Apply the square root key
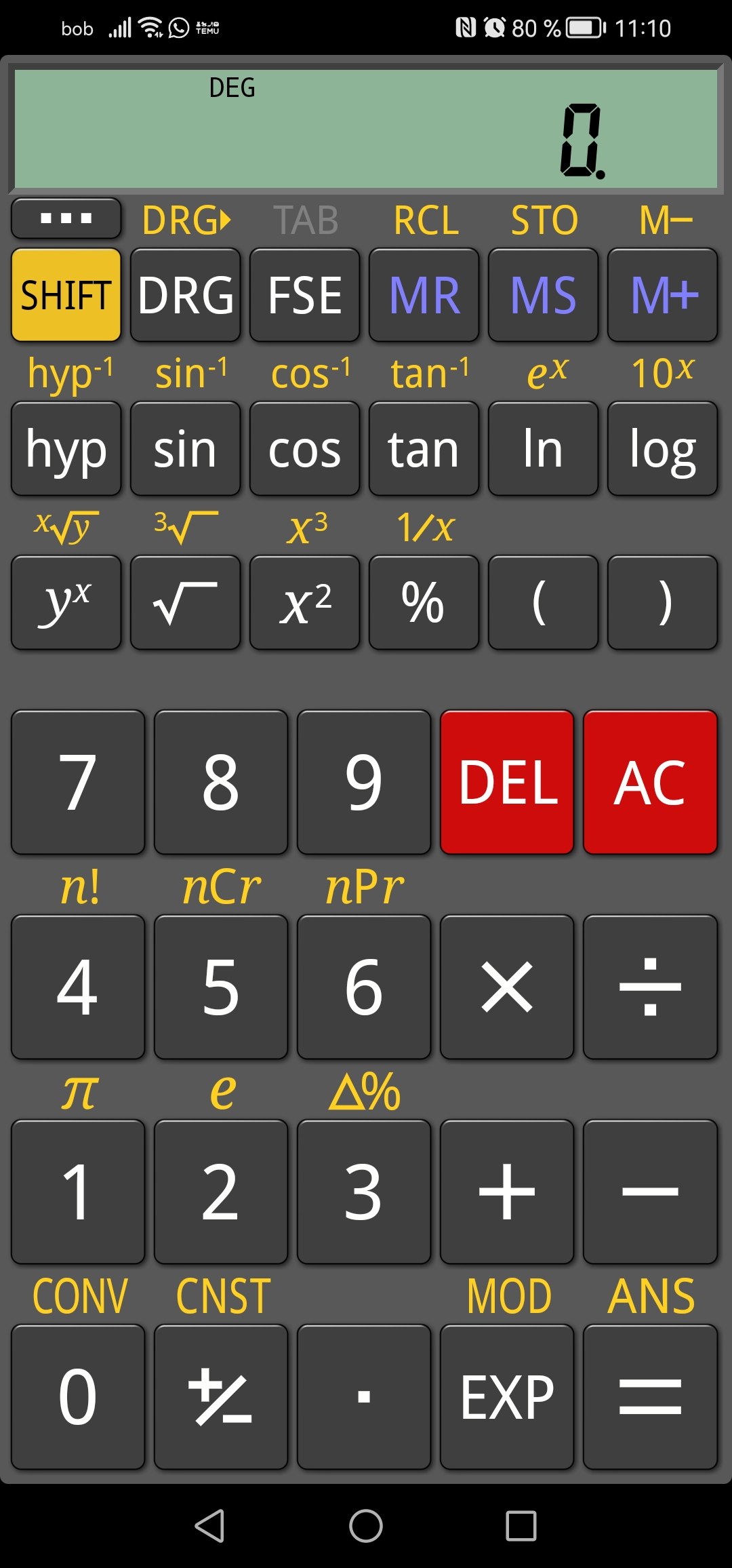732x1568 pixels. click(x=185, y=603)
